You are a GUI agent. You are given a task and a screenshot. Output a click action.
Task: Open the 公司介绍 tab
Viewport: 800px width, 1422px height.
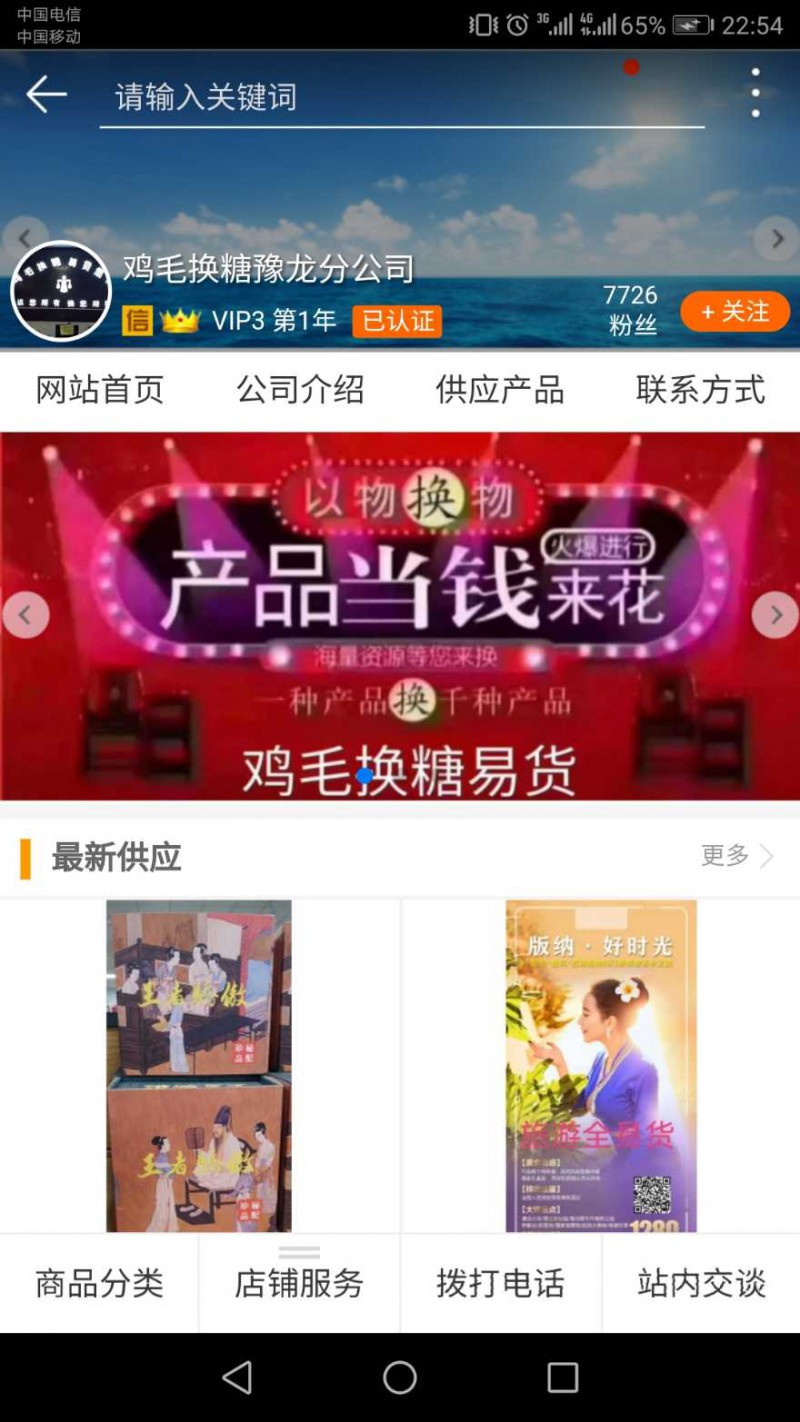click(300, 390)
